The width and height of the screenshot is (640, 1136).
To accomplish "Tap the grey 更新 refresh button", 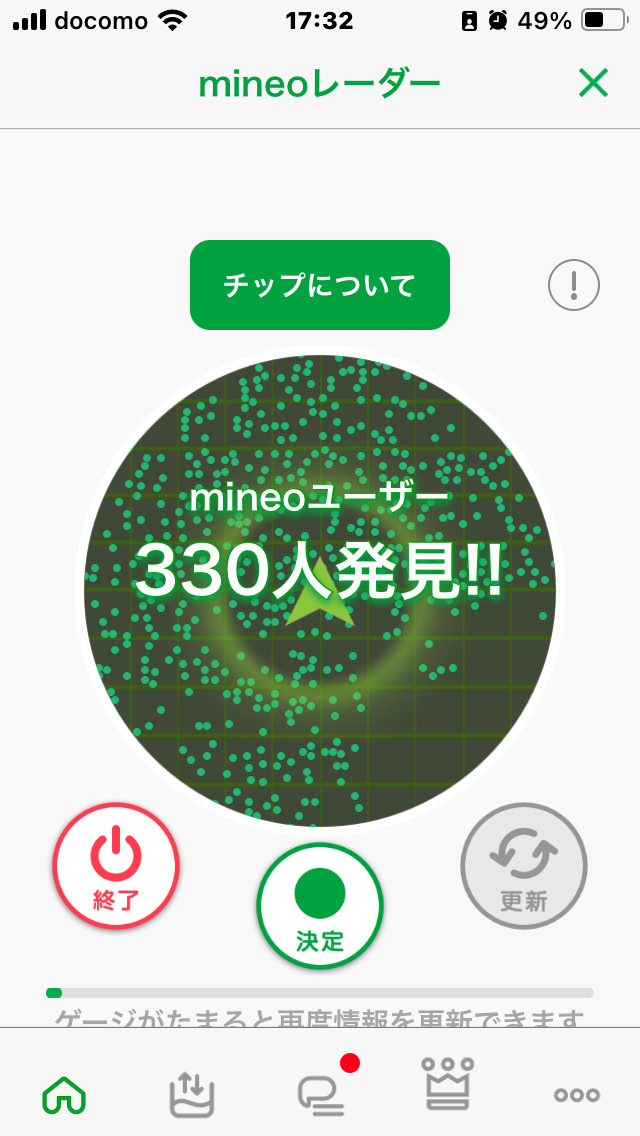I will tap(524, 866).
